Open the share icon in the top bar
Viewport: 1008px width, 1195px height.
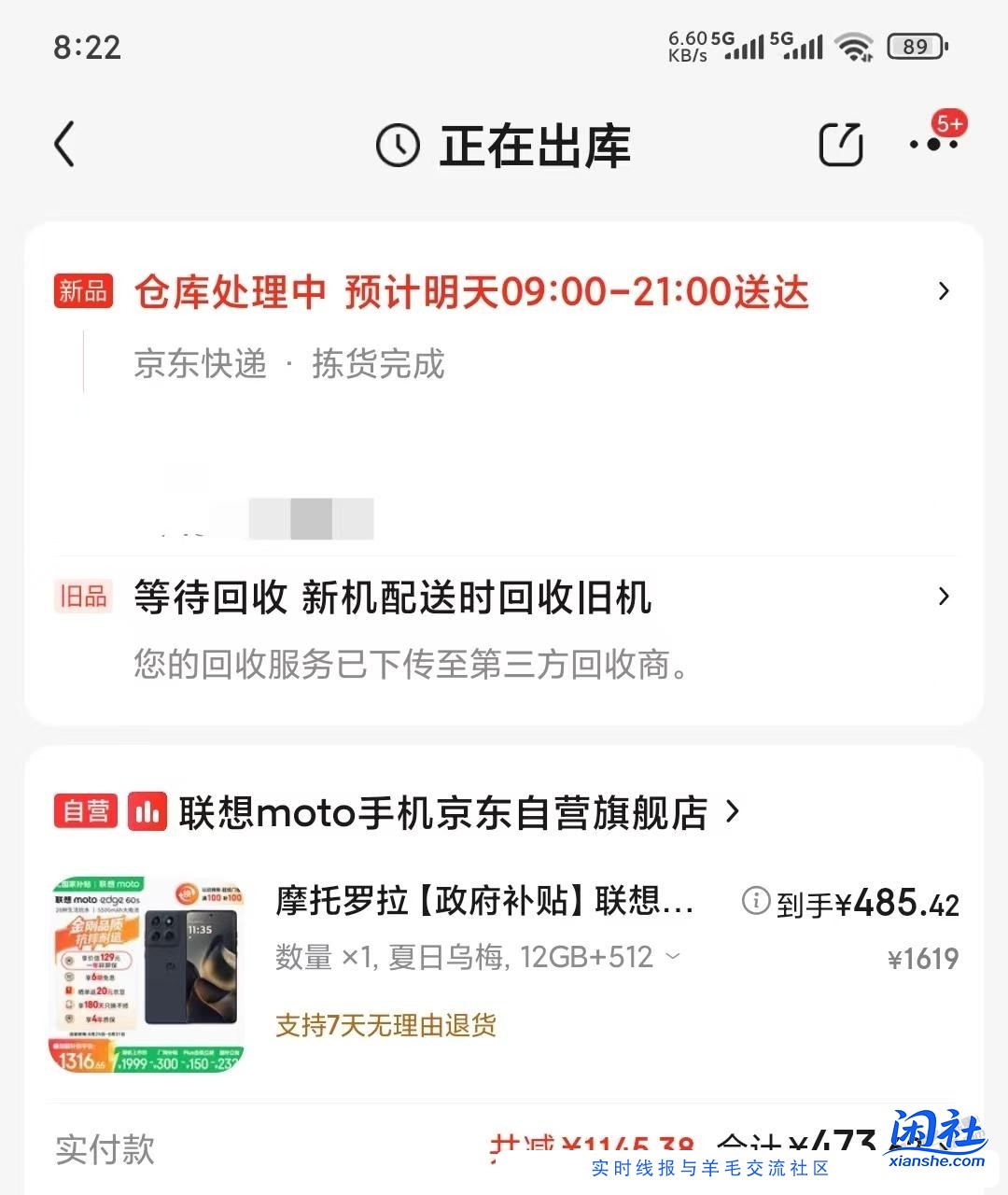tap(839, 145)
